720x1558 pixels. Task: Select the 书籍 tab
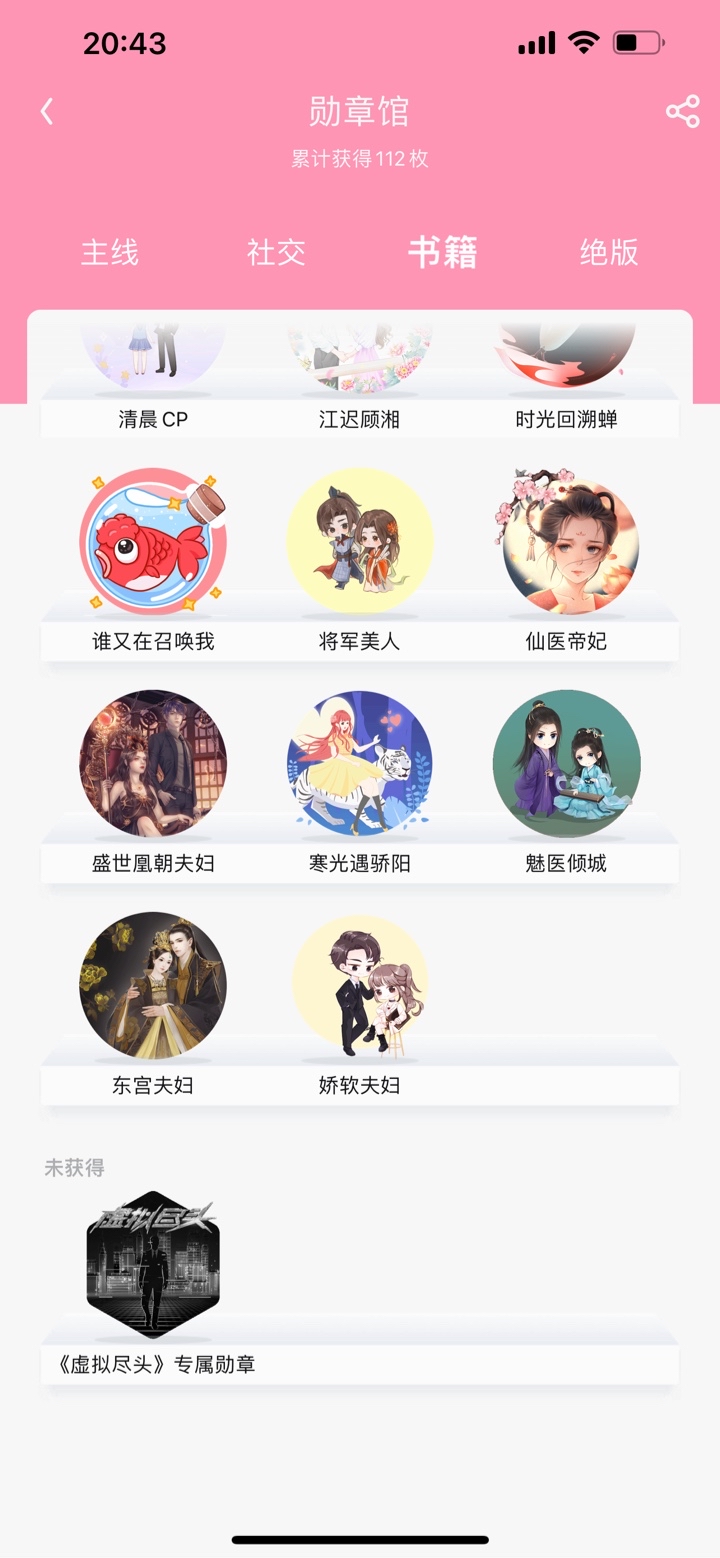click(442, 252)
